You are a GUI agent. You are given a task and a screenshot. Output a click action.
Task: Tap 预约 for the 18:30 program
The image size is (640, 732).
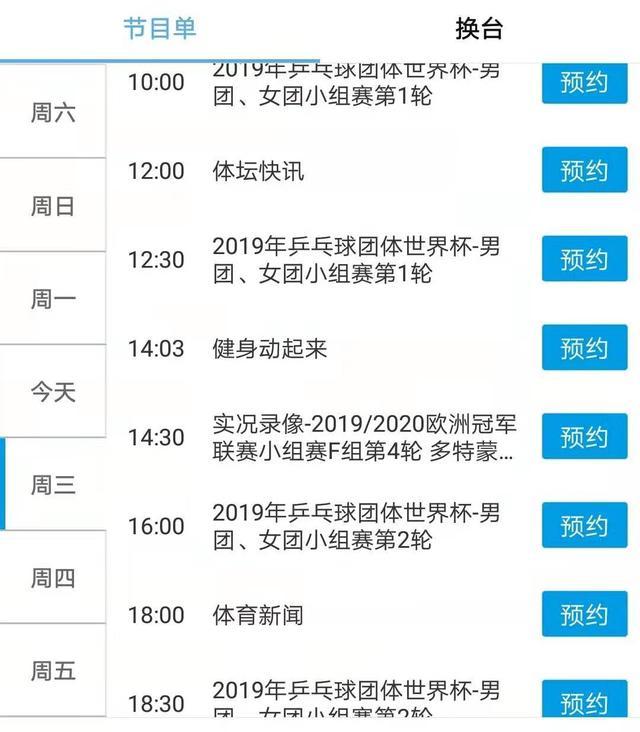pyautogui.click(x=584, y=700)
